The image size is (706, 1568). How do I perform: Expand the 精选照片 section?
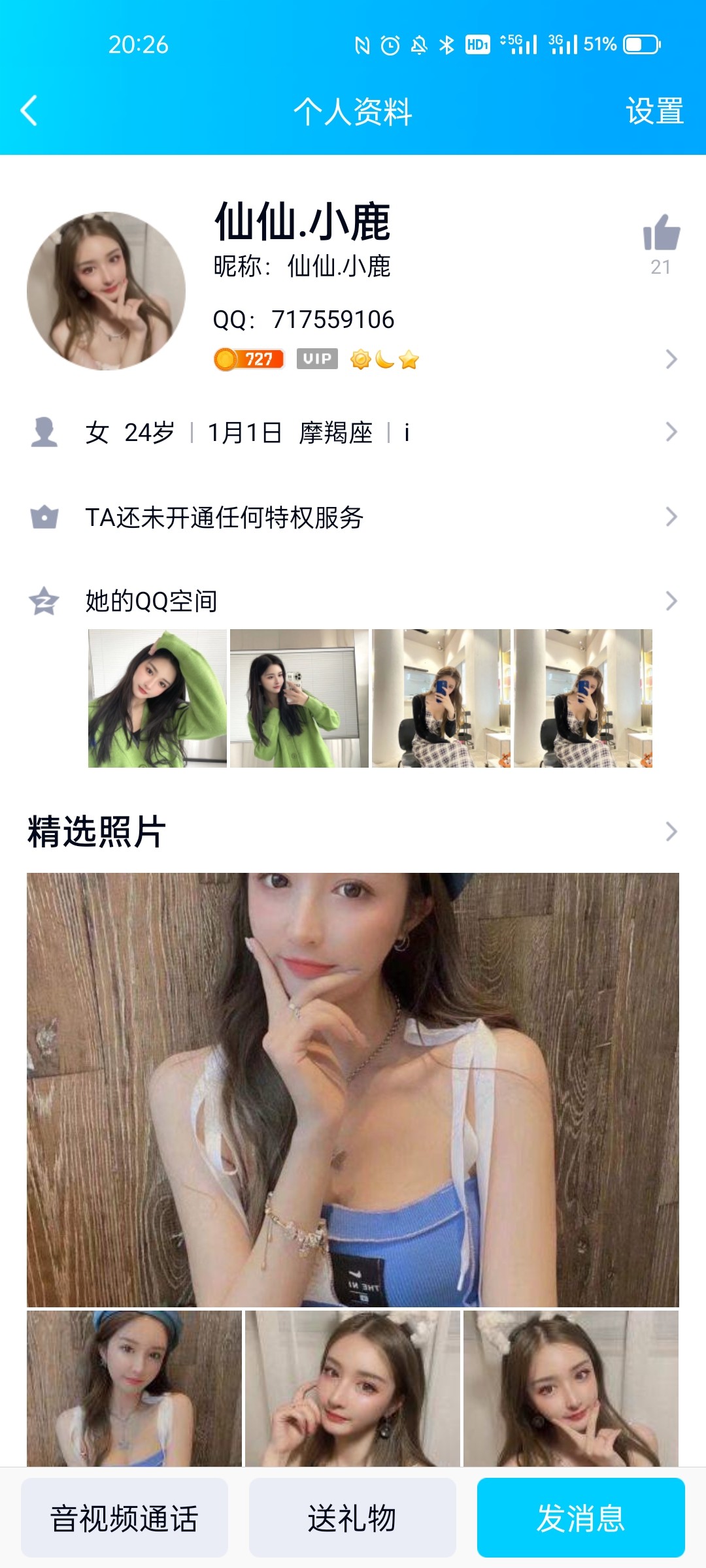click(x=353, y=832)
